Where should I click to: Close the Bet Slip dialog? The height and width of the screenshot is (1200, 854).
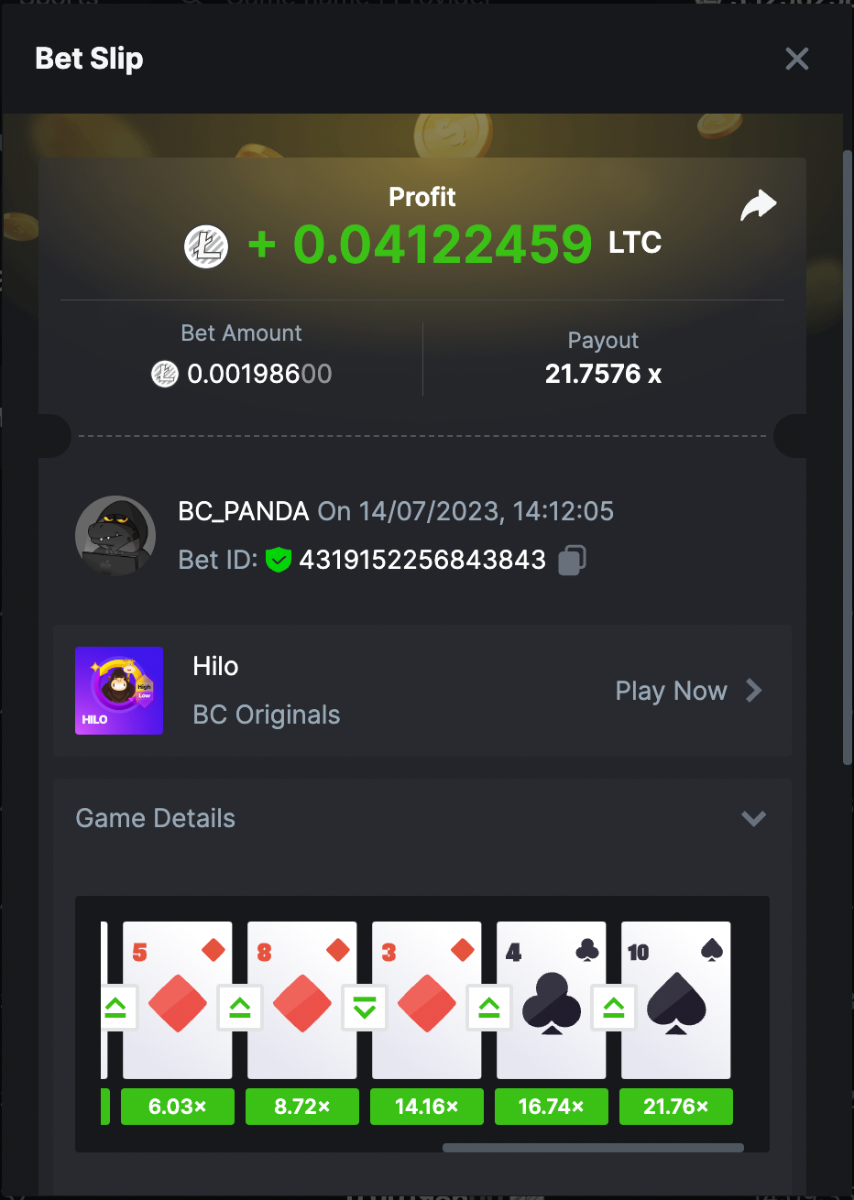click(796, 59)
